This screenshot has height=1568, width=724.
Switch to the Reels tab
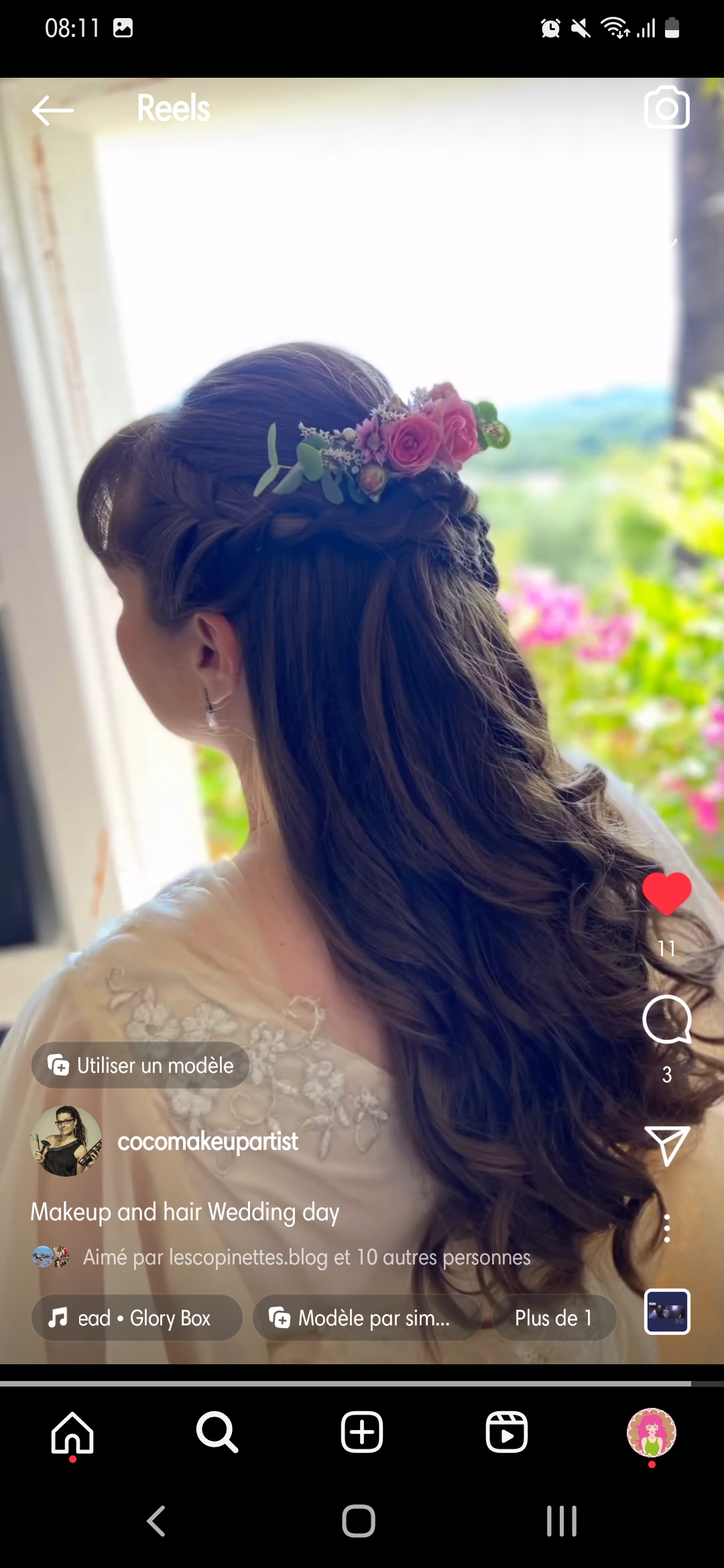[x=506, y=1433]
